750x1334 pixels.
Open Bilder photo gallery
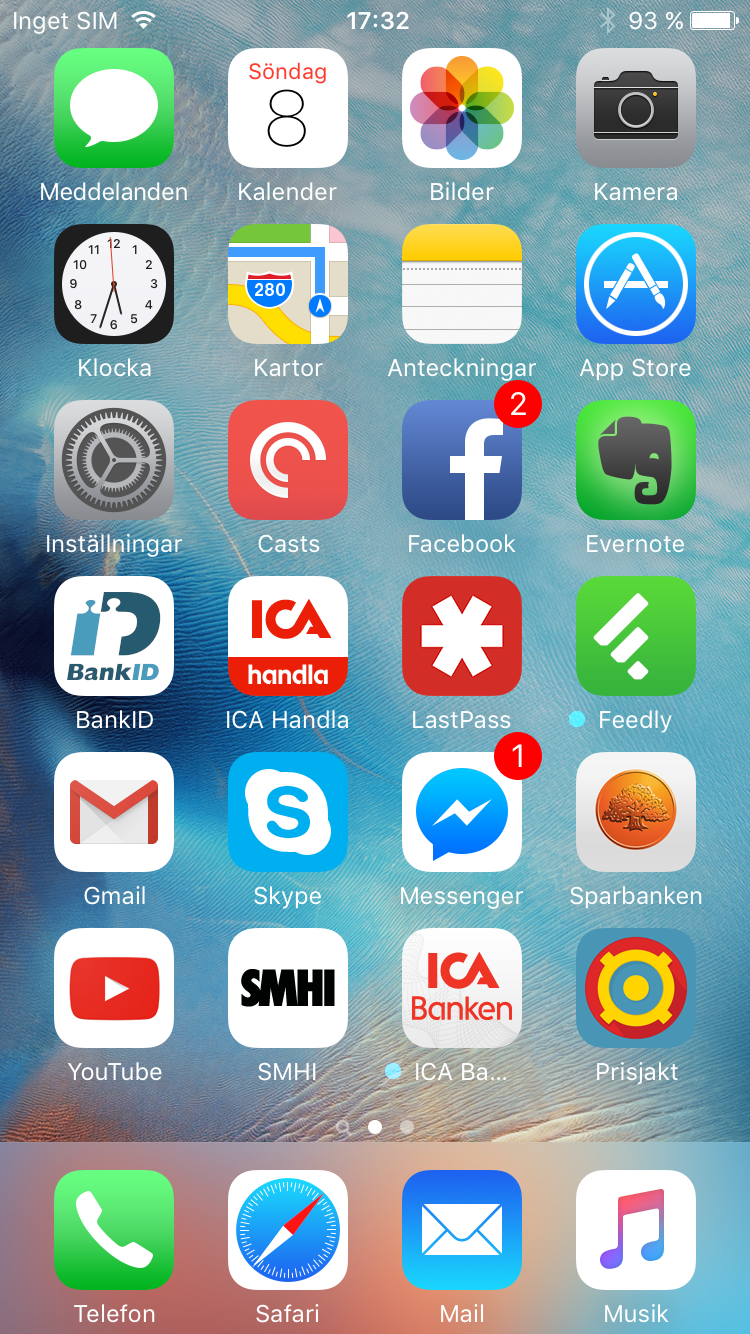pyautogui.click(x=462, y=108)
